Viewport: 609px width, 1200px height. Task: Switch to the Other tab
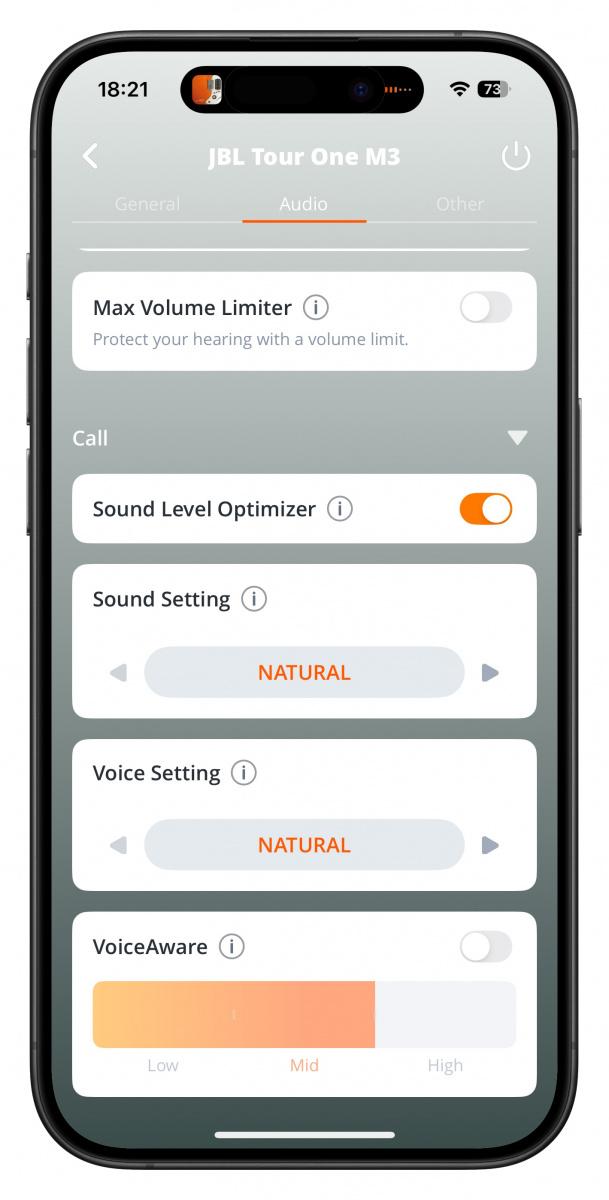point(460,203)
